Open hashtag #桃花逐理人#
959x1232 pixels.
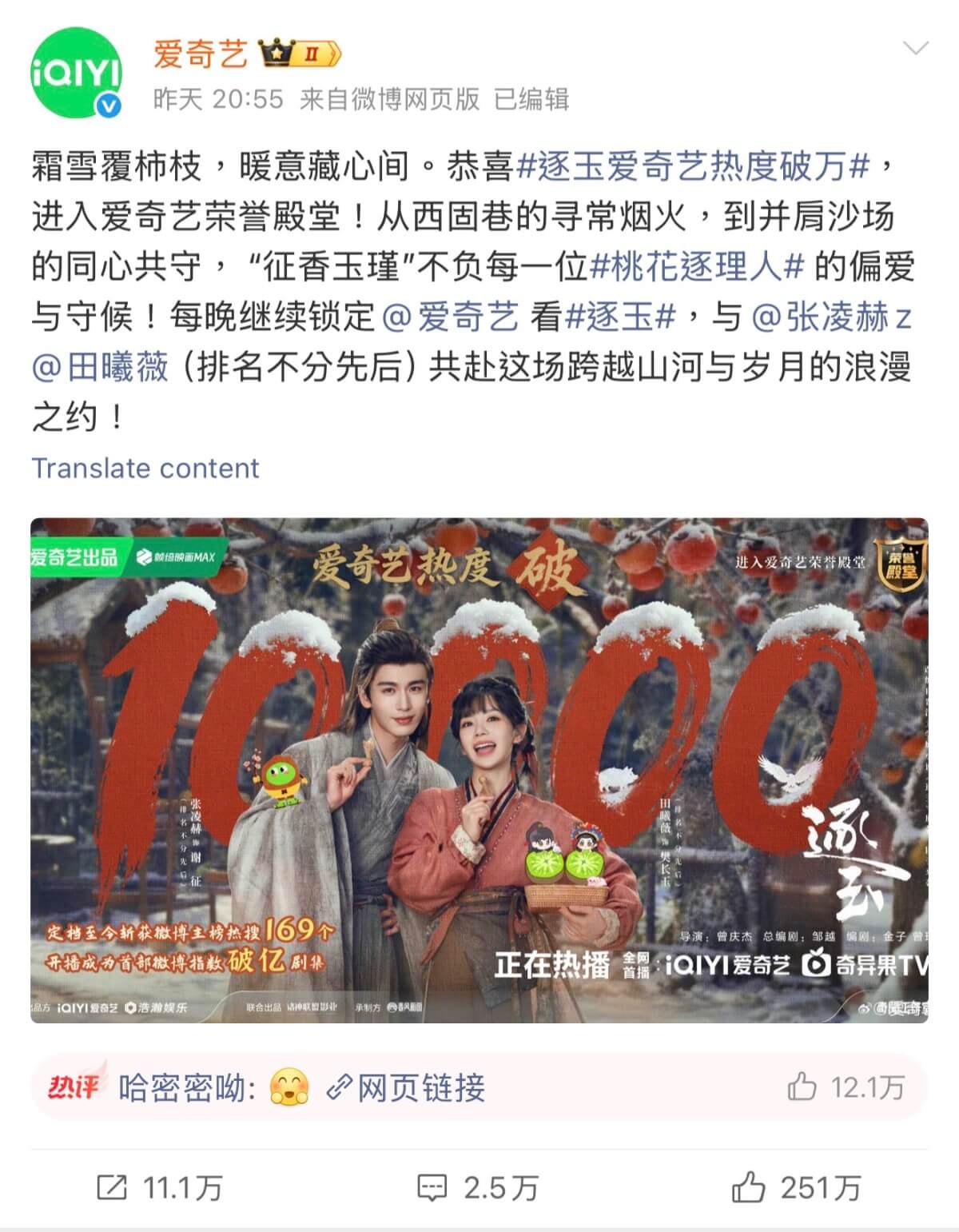[x=696, y=267]
